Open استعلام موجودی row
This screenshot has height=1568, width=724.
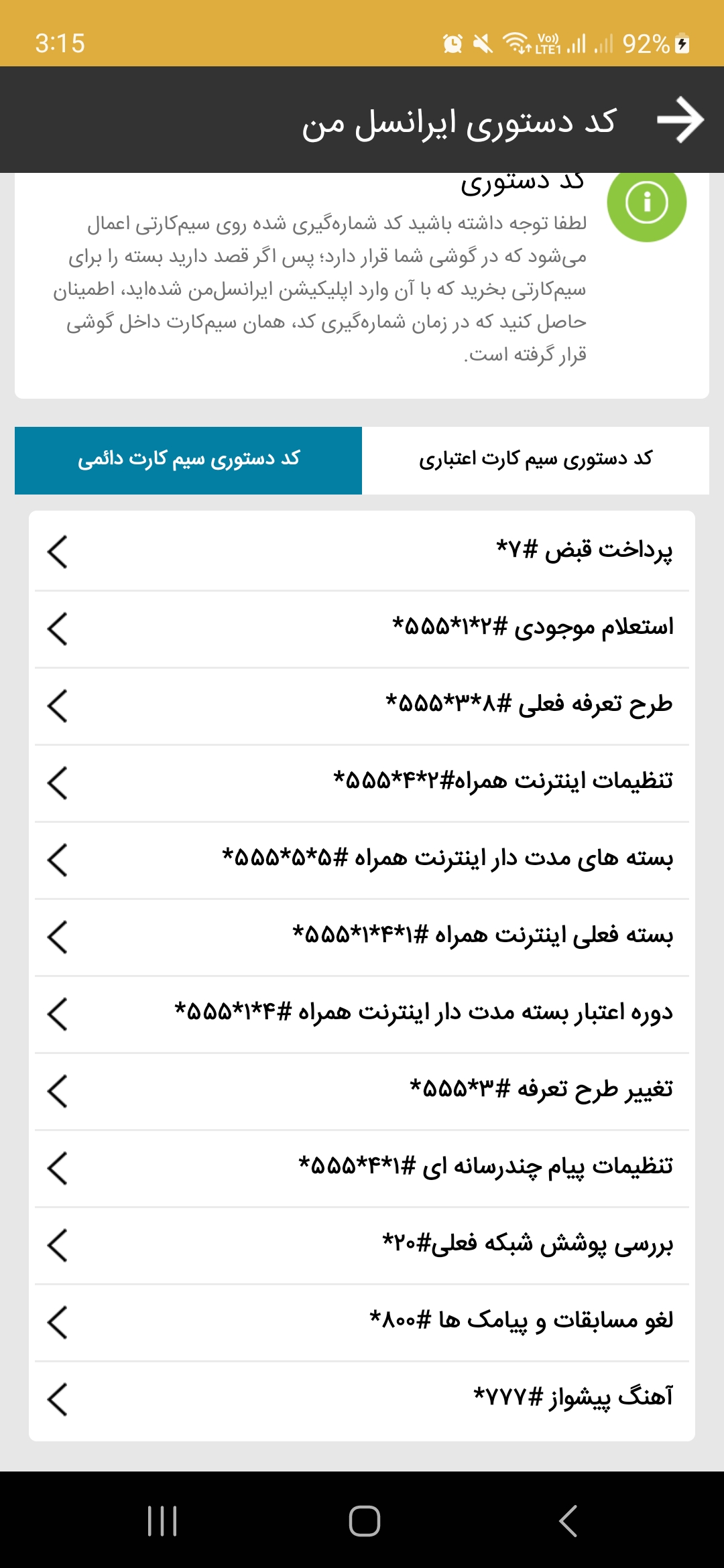point(362,628)
